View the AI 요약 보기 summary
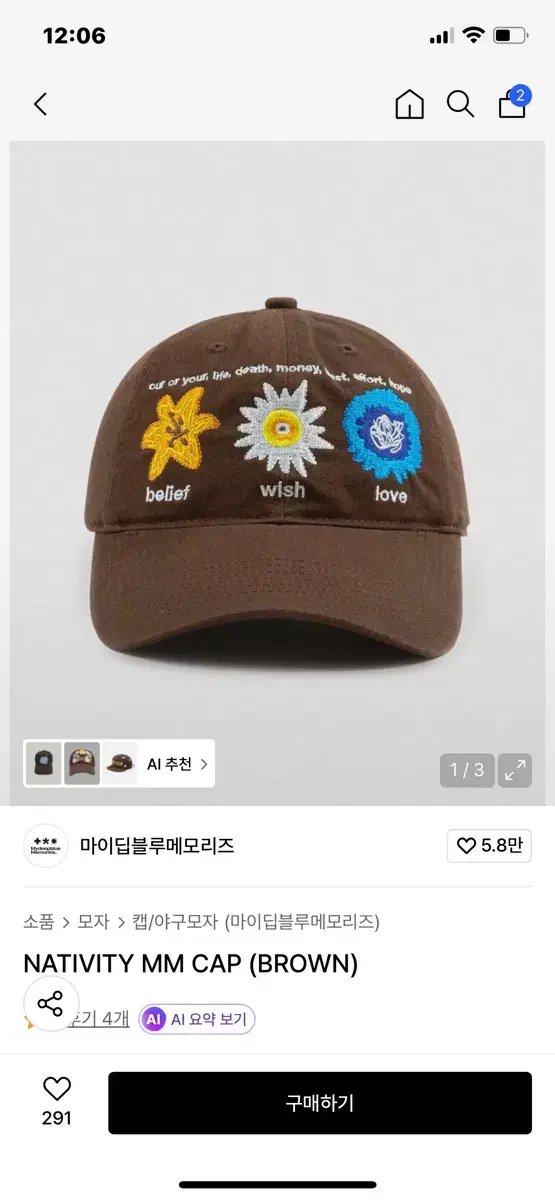Image resolution: width=555 pixels, height=1200 pixels. pyautogui.click(x=198, y=1019)
